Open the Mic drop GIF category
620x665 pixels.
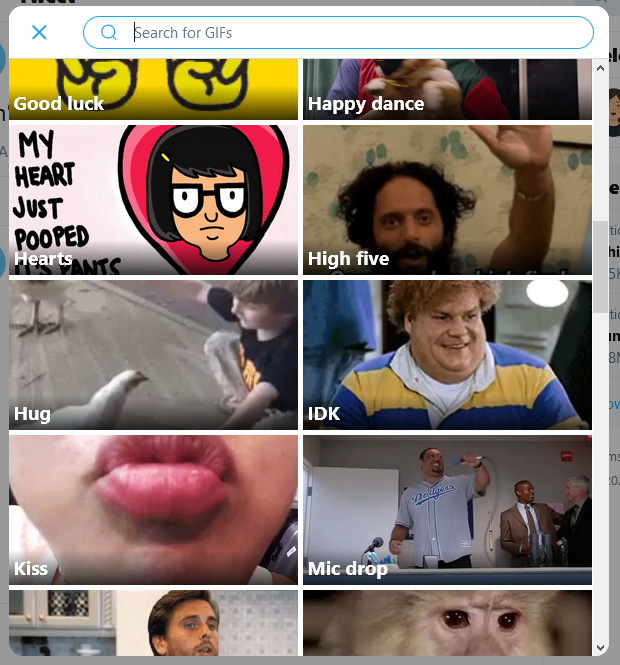click(x=447, y=510)
